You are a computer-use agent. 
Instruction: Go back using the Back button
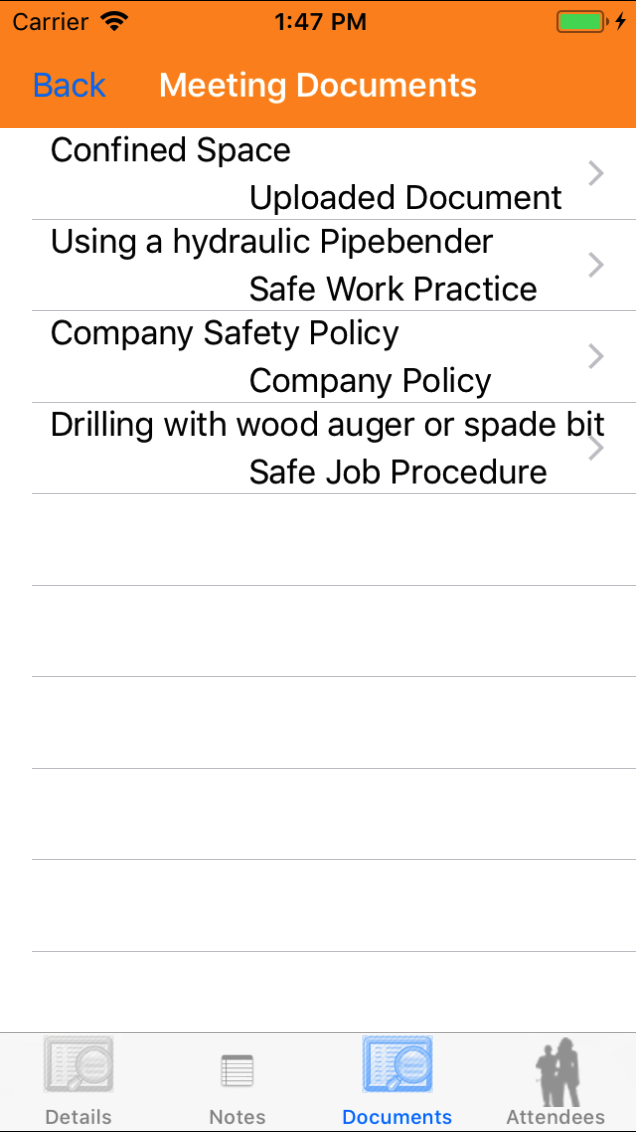[69, 86]
